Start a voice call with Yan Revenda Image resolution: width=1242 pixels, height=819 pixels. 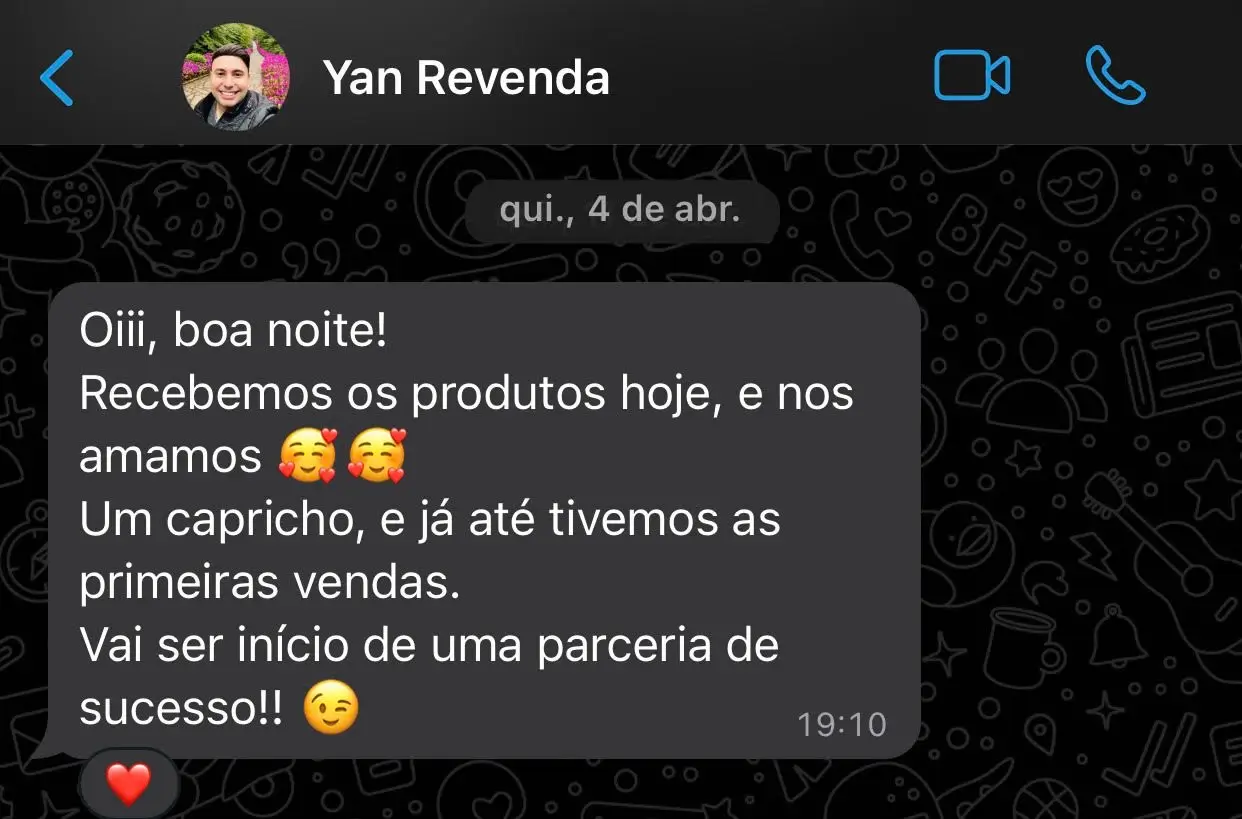(1115, 77)
